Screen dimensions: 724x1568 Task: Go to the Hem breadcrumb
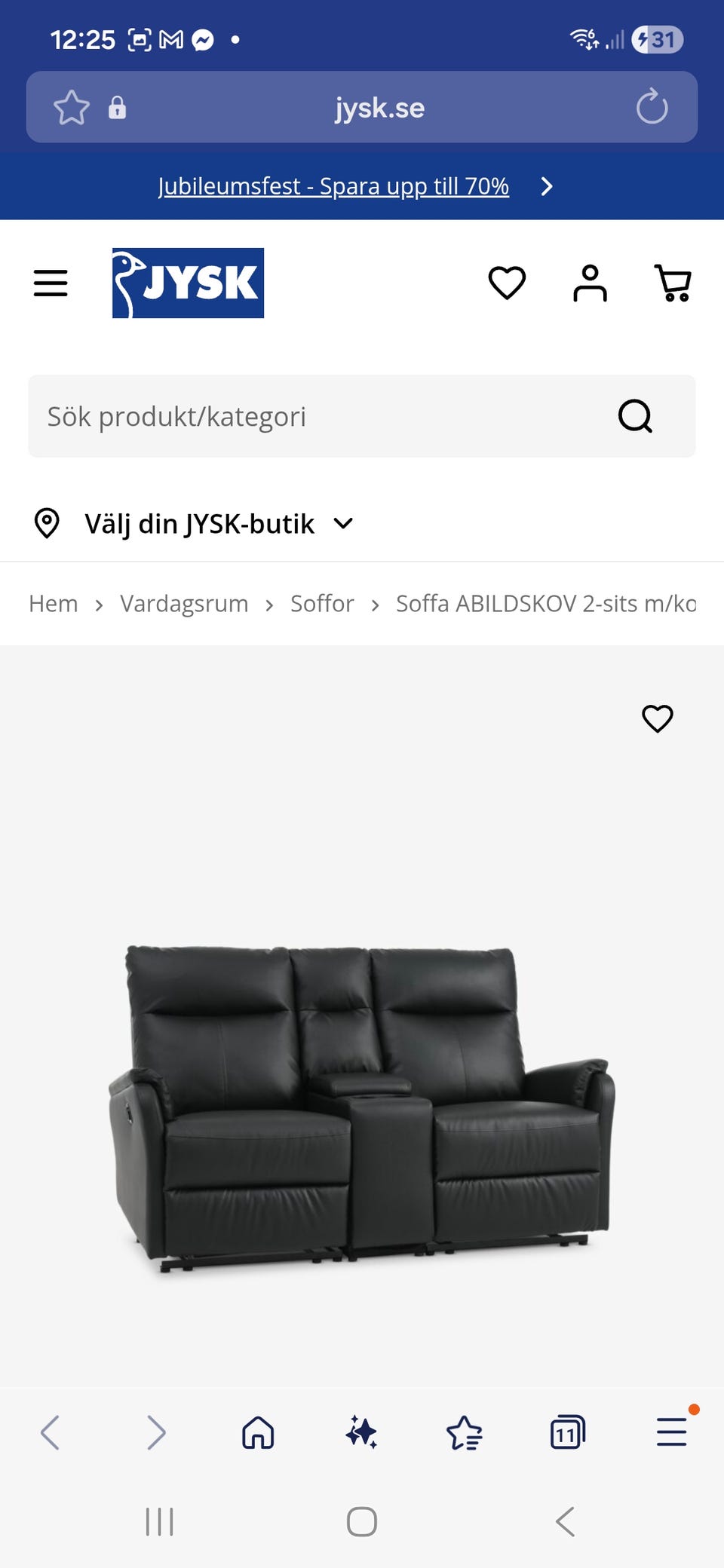tap(54, 604)
